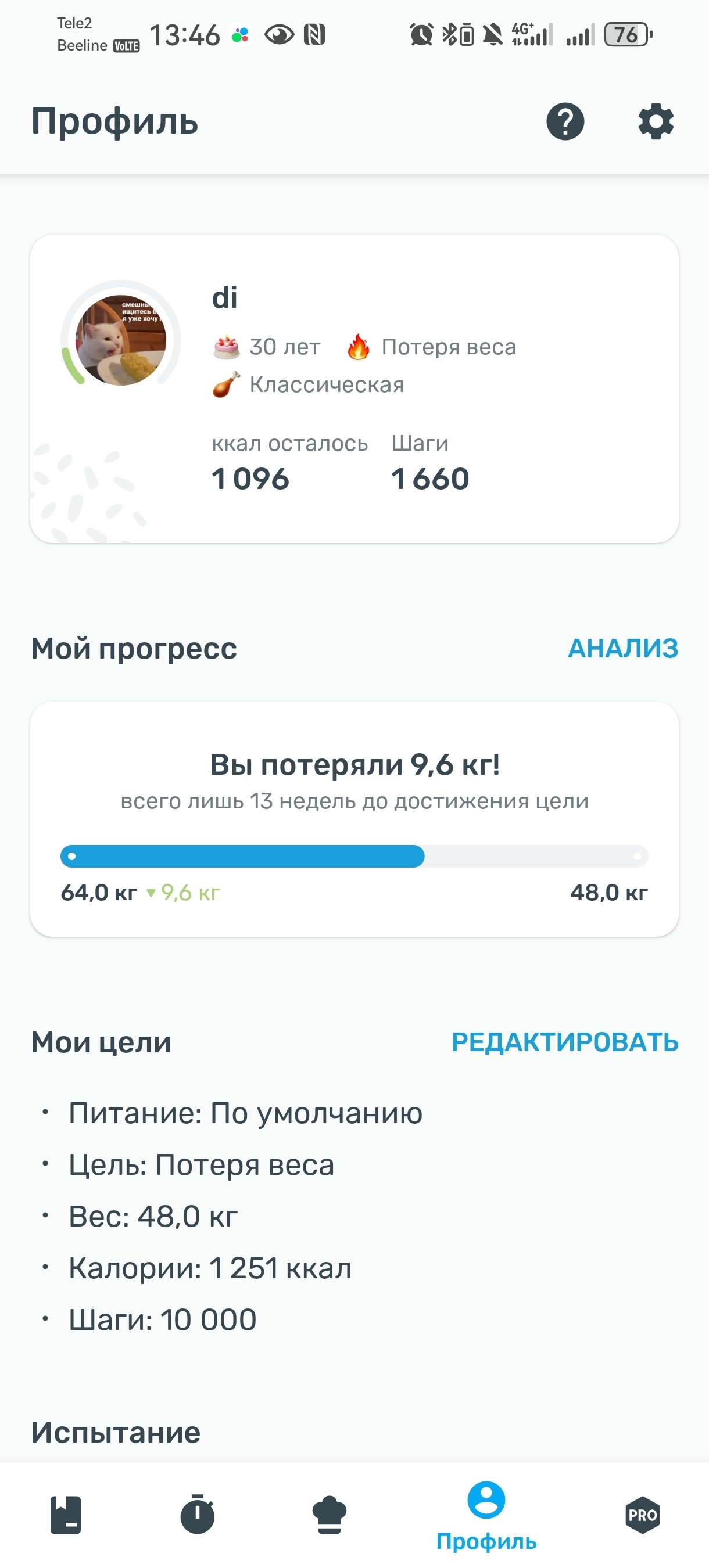Switch to the recipes chef hat tab
Image resolution: width=709 pixels, height=1568 pixels.
click(x=329, y=1515)
